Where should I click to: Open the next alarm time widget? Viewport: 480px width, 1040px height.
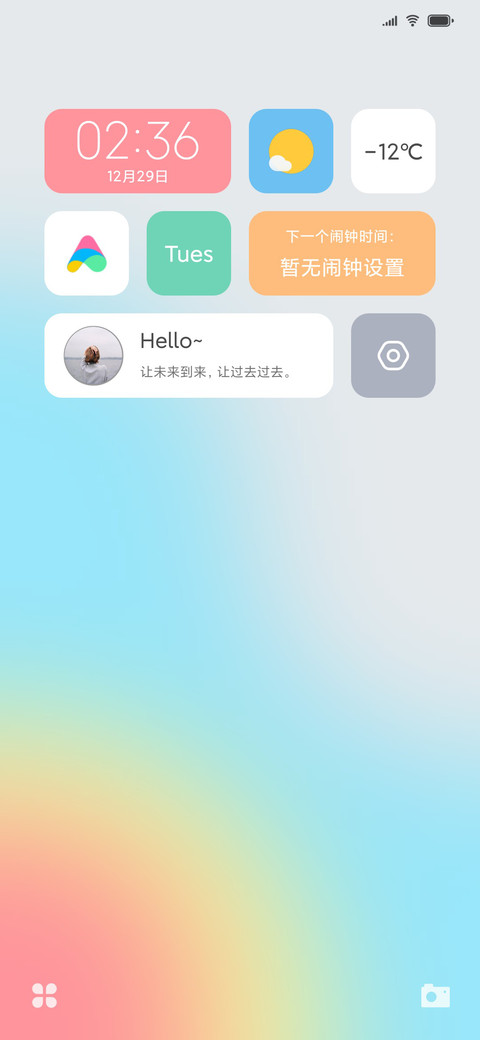pos(342,253)
